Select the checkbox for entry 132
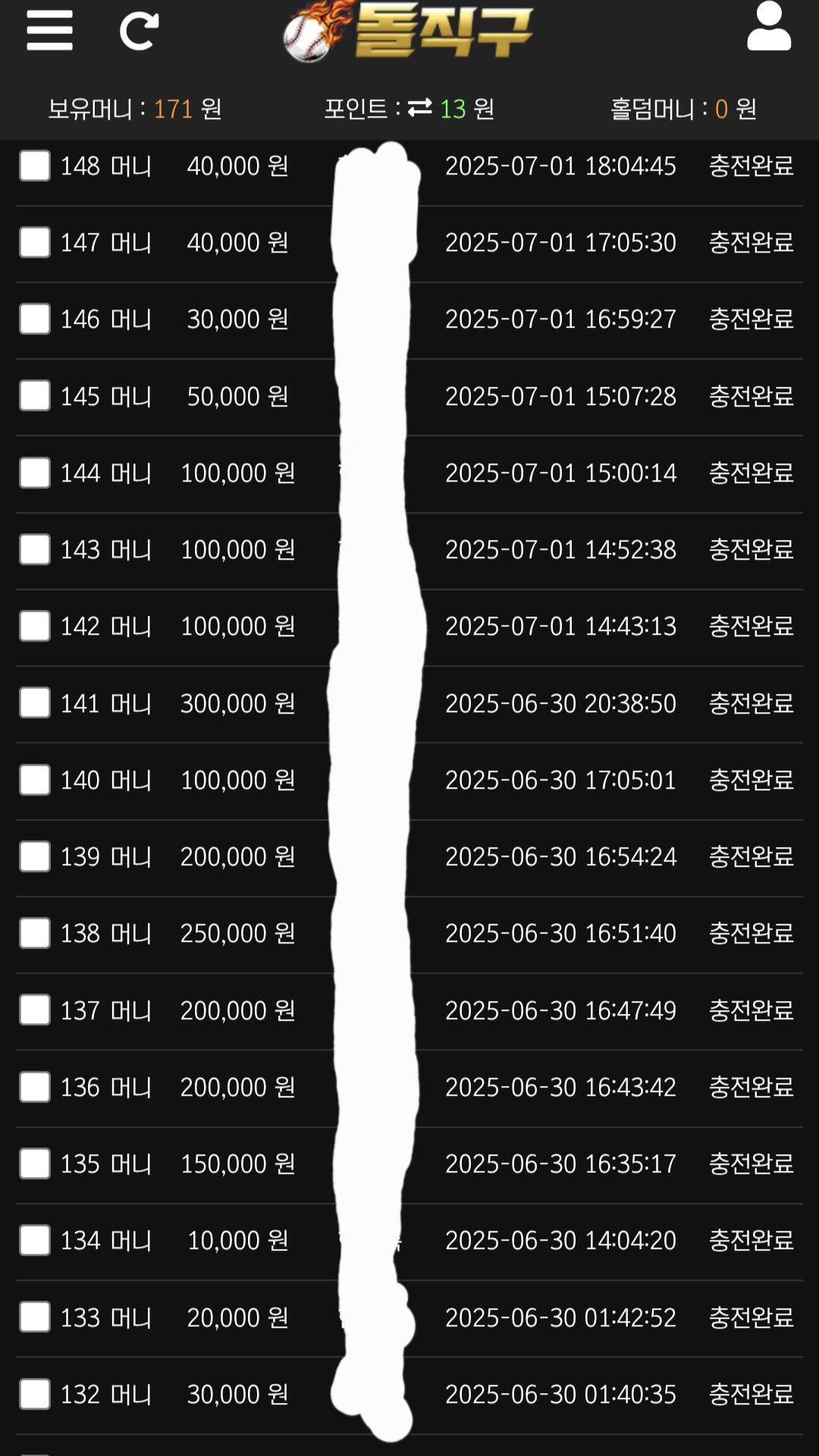This screenshot has width=819, height=1456. [x=35, y=1394]
